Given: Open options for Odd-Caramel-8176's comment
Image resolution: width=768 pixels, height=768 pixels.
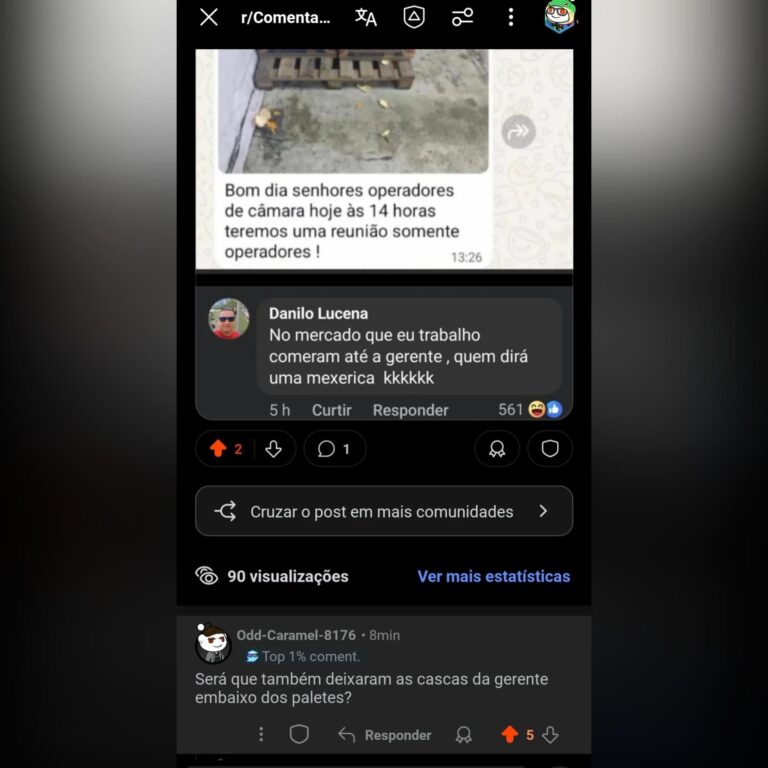Looking at the screenshot, I should tap(261, 735).
